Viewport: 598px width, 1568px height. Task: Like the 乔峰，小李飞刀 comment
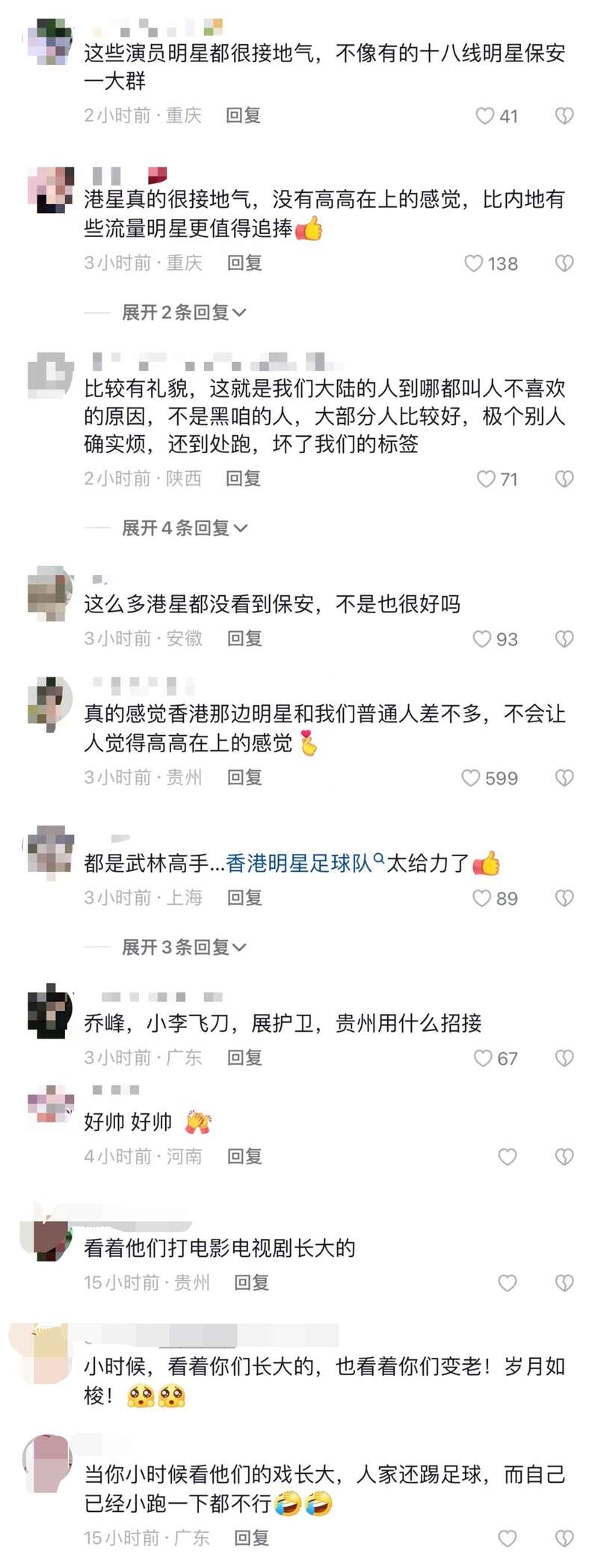pyautogui.click(x=483, y=1058)
